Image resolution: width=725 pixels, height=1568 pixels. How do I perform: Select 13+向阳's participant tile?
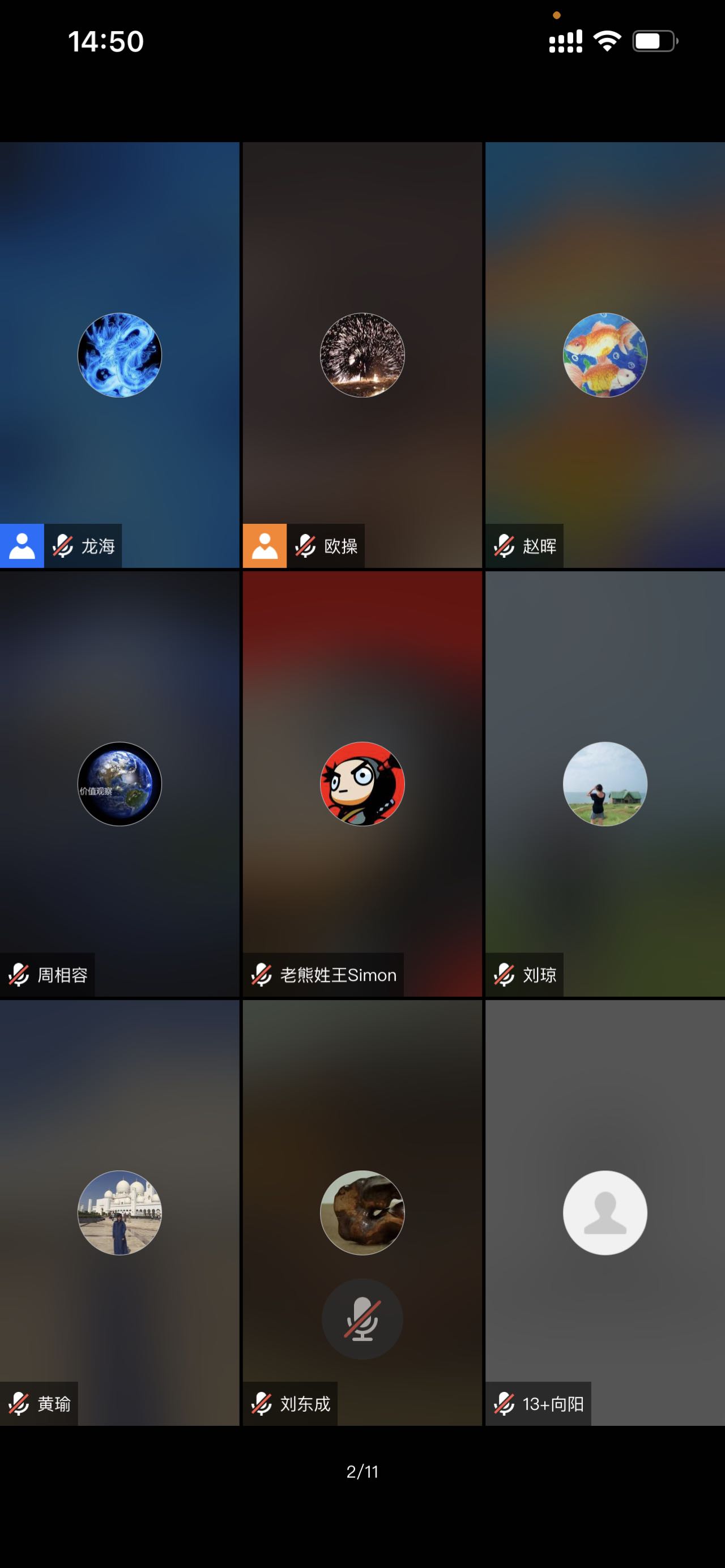(x=604, y=1212)
